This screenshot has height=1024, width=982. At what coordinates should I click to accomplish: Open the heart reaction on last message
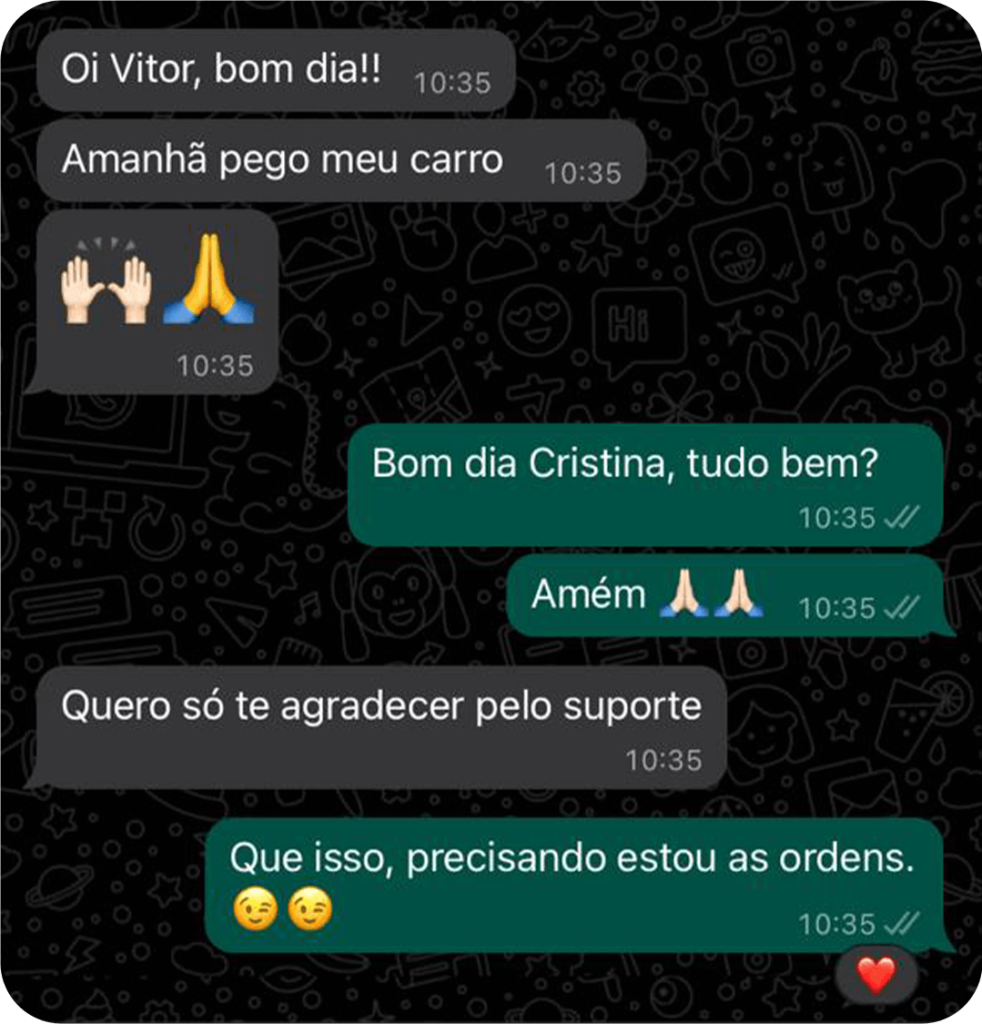[876, 973]
